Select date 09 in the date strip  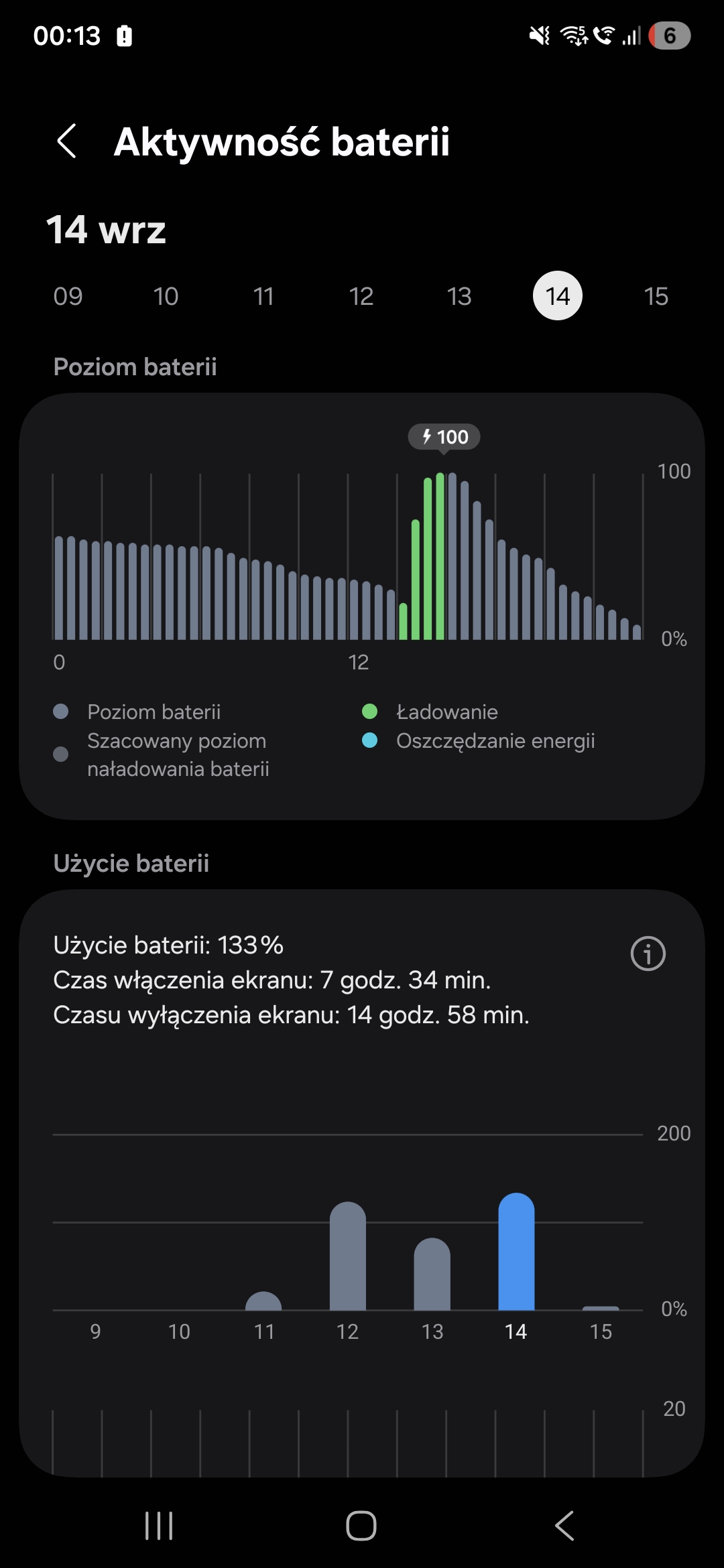[68, 296]
